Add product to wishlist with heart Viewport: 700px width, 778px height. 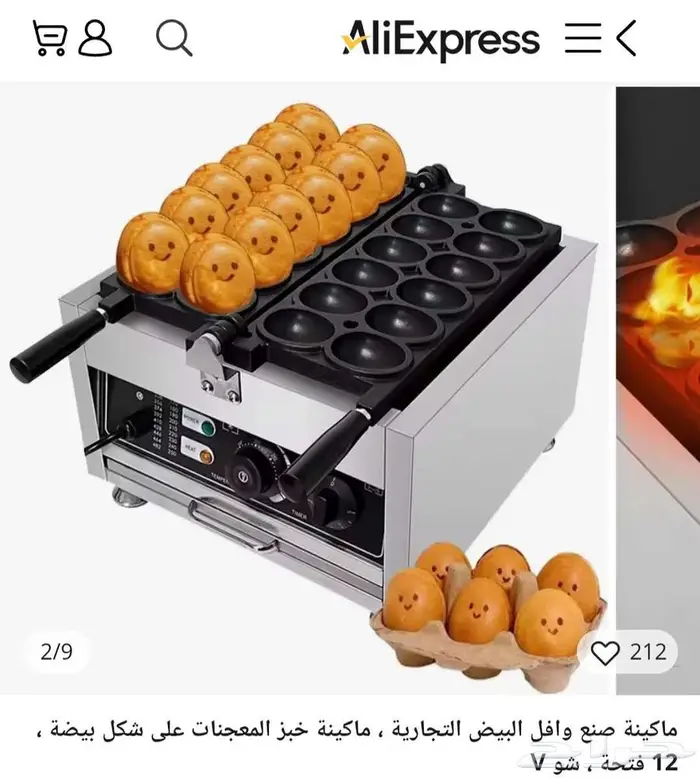click(x=607, y=652)
